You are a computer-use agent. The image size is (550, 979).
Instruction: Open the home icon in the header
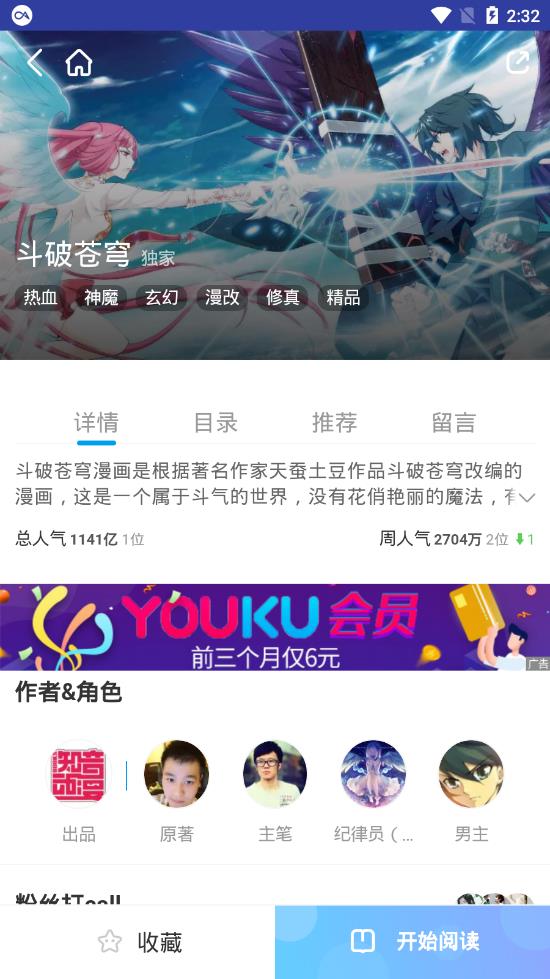[79, 63]
